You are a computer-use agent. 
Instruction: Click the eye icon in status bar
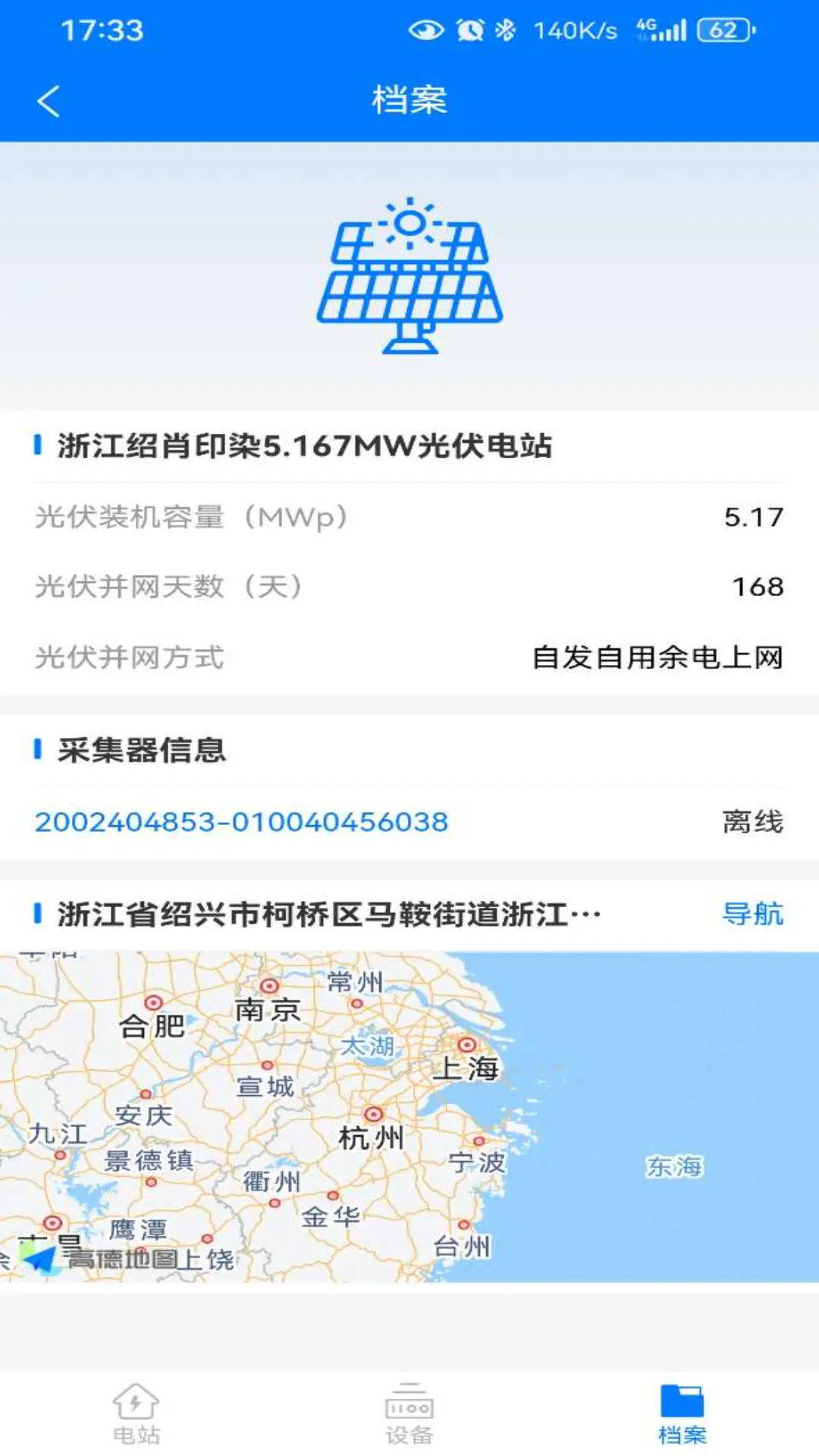425,30
